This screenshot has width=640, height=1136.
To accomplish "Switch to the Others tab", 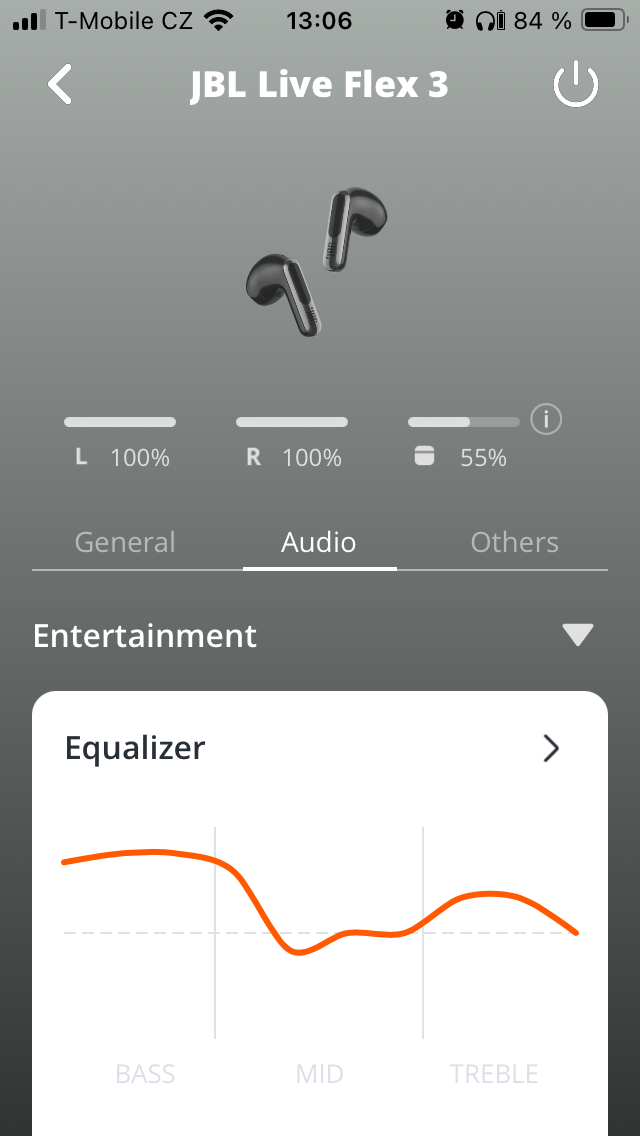I will pyautogui.click(x=514, y=542).
